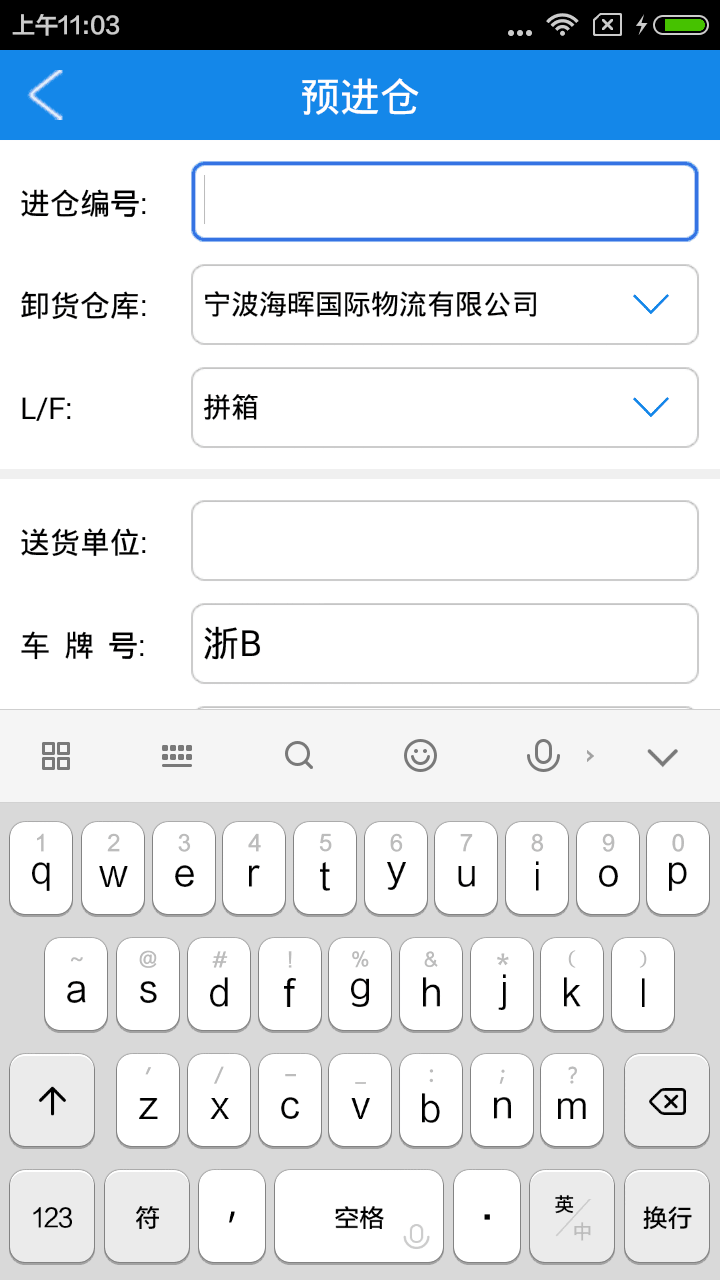Tap the 空格 space bar
Viewport: 720px width, 1280px height.
pyautogui.click(x=359, y=1217)
